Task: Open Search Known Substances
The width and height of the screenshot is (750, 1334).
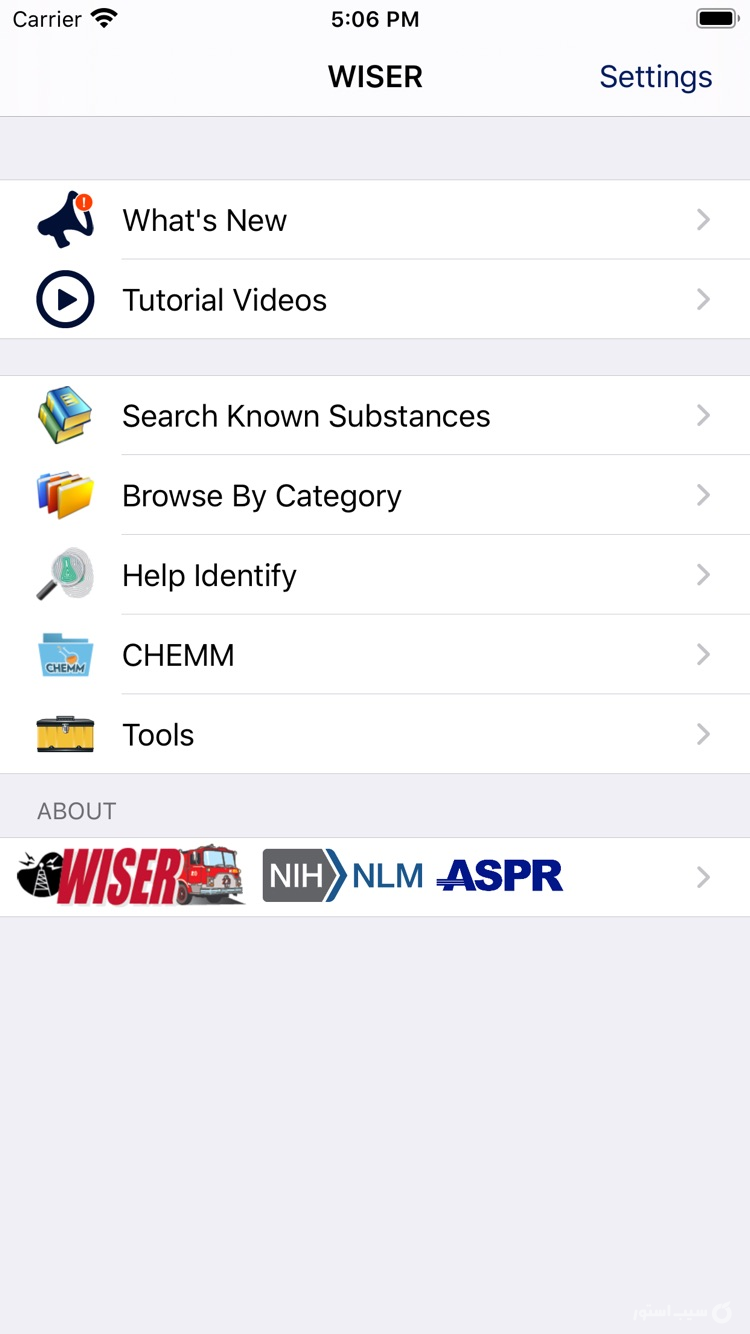Action: [305, 415]
